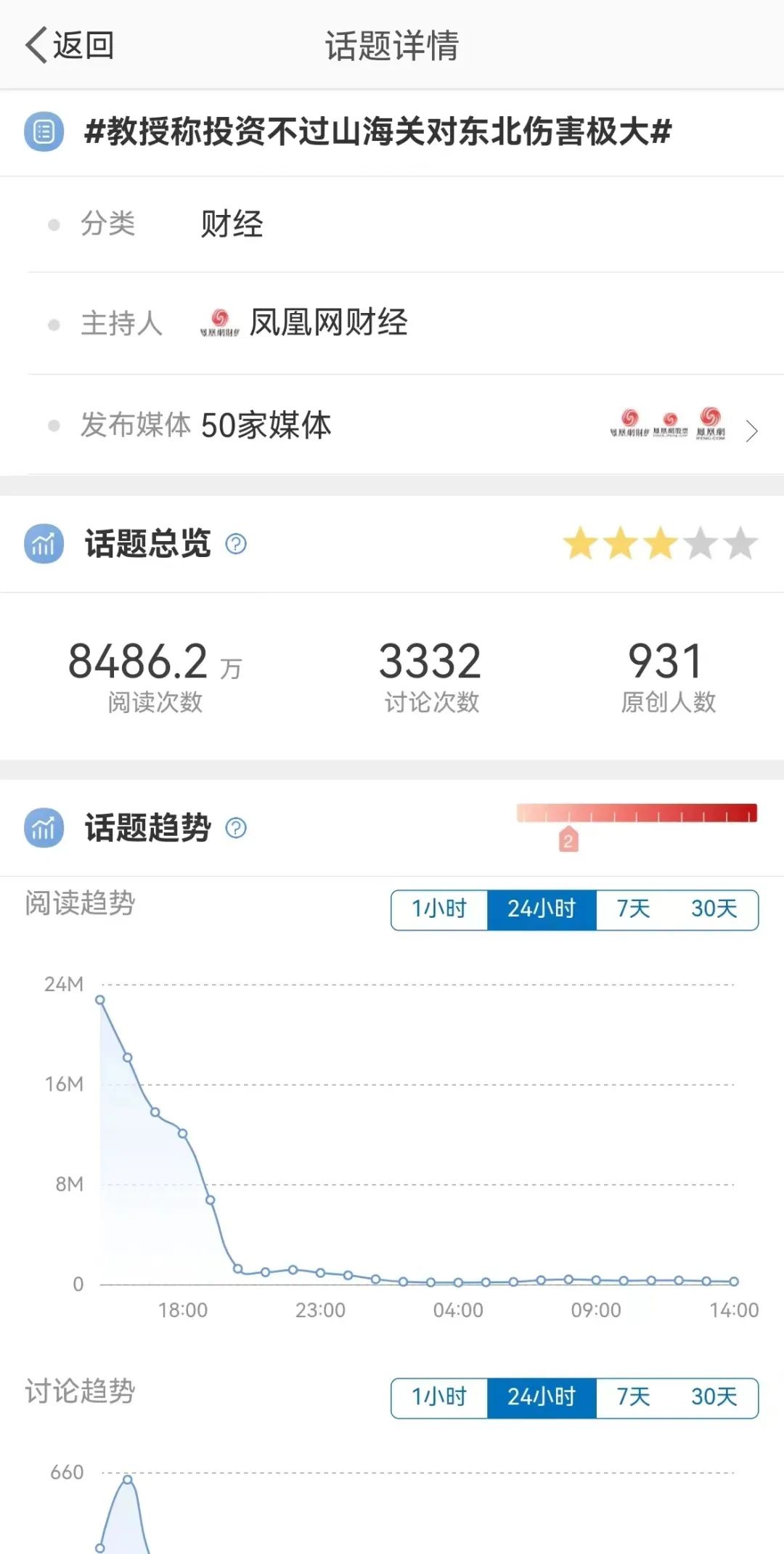Viewport: 784px width, 1554px height.
Task: Switch 阅读趋势 to 1小时
Action: coord(439,909)
